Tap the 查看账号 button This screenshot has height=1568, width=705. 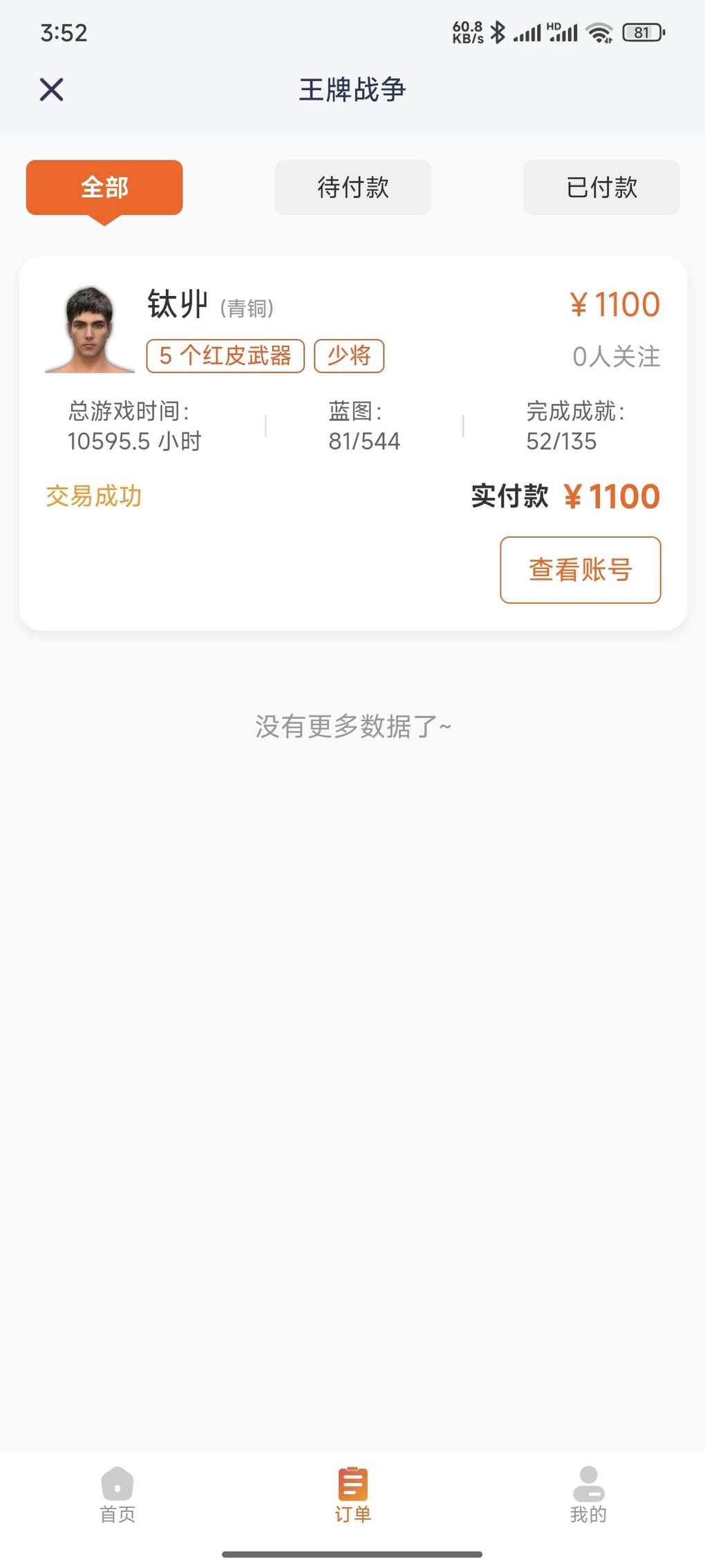point(581,570)
